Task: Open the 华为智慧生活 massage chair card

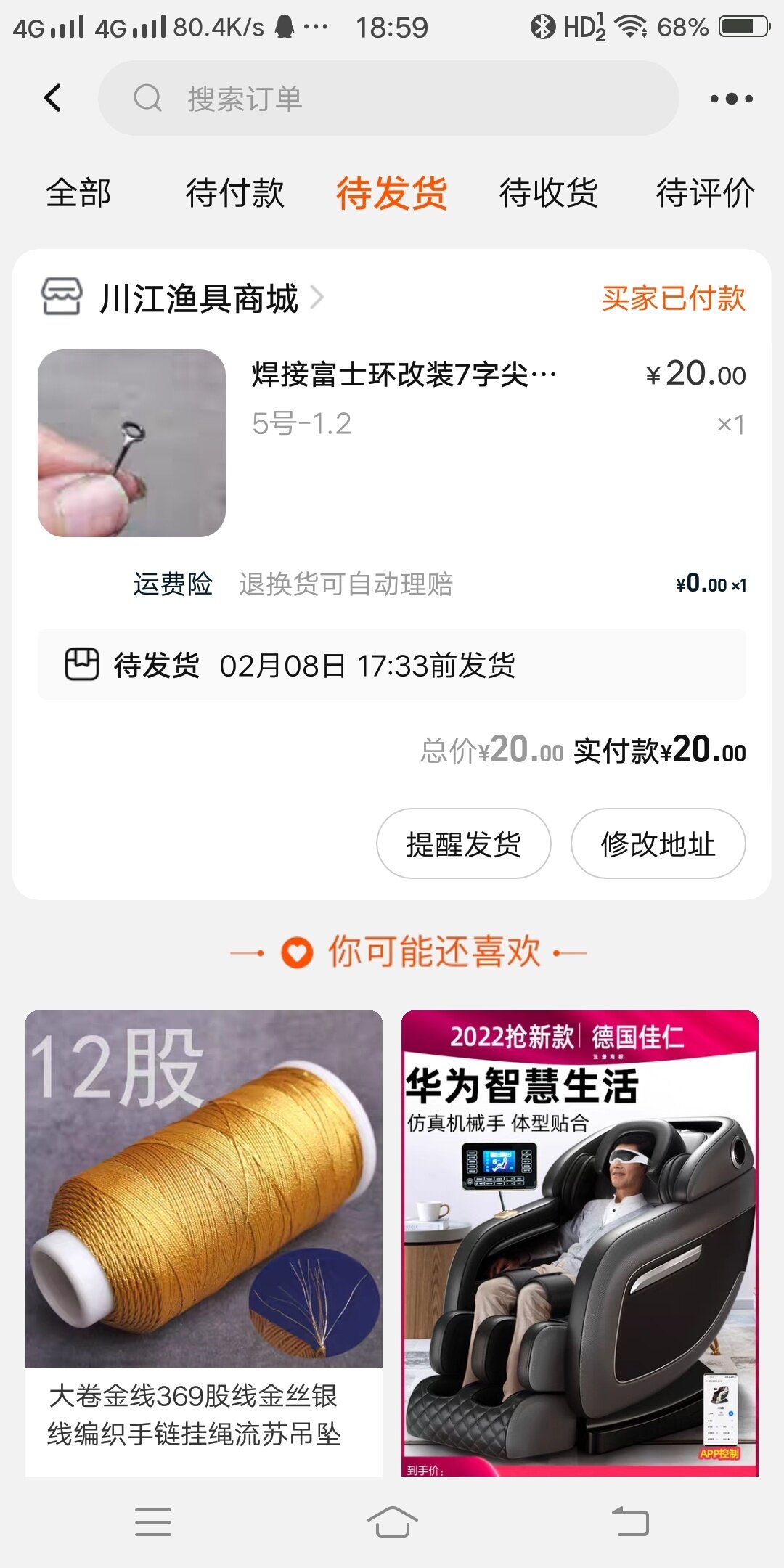Action: coord(579,1241)
